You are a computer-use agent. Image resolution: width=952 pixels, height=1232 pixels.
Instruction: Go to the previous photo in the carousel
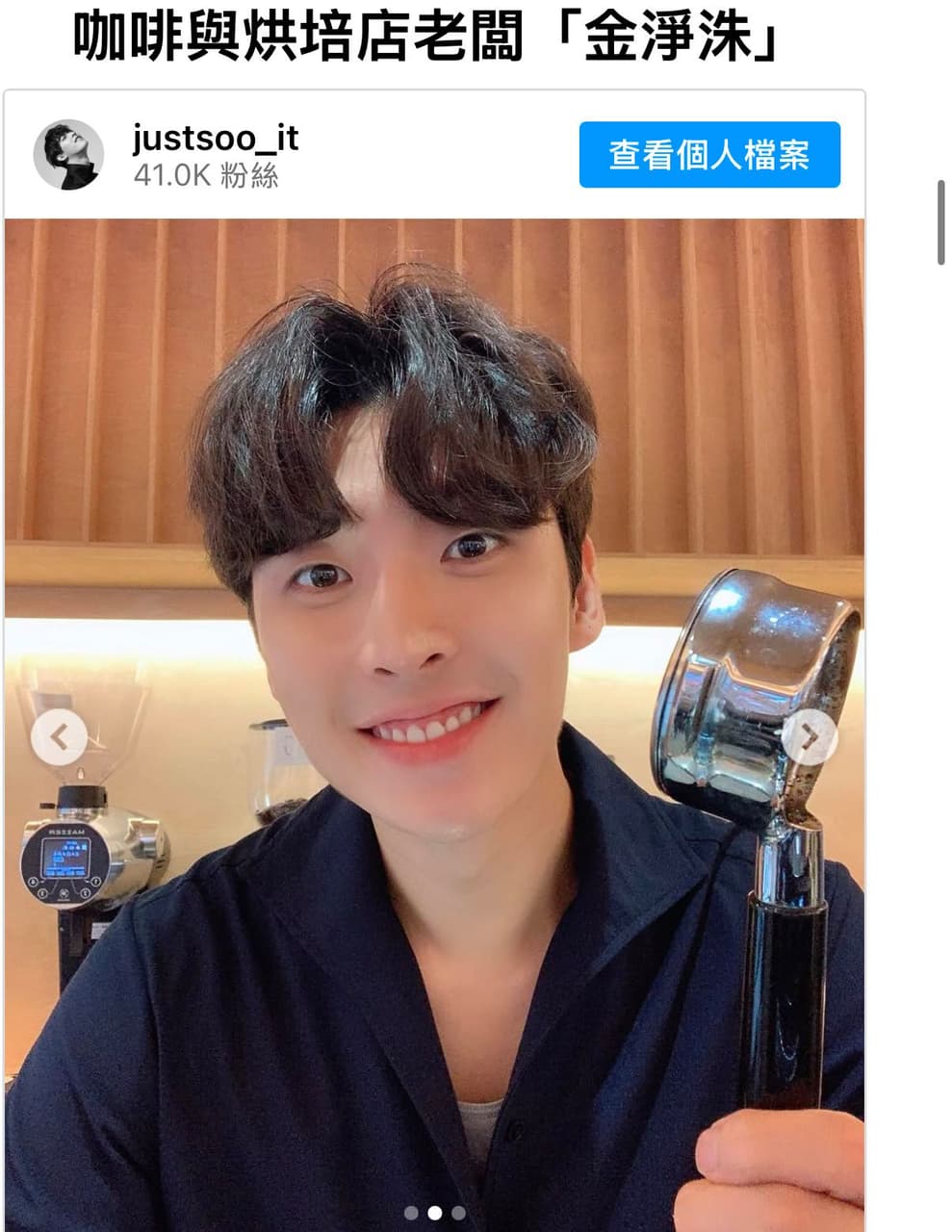tap(59, 737)
